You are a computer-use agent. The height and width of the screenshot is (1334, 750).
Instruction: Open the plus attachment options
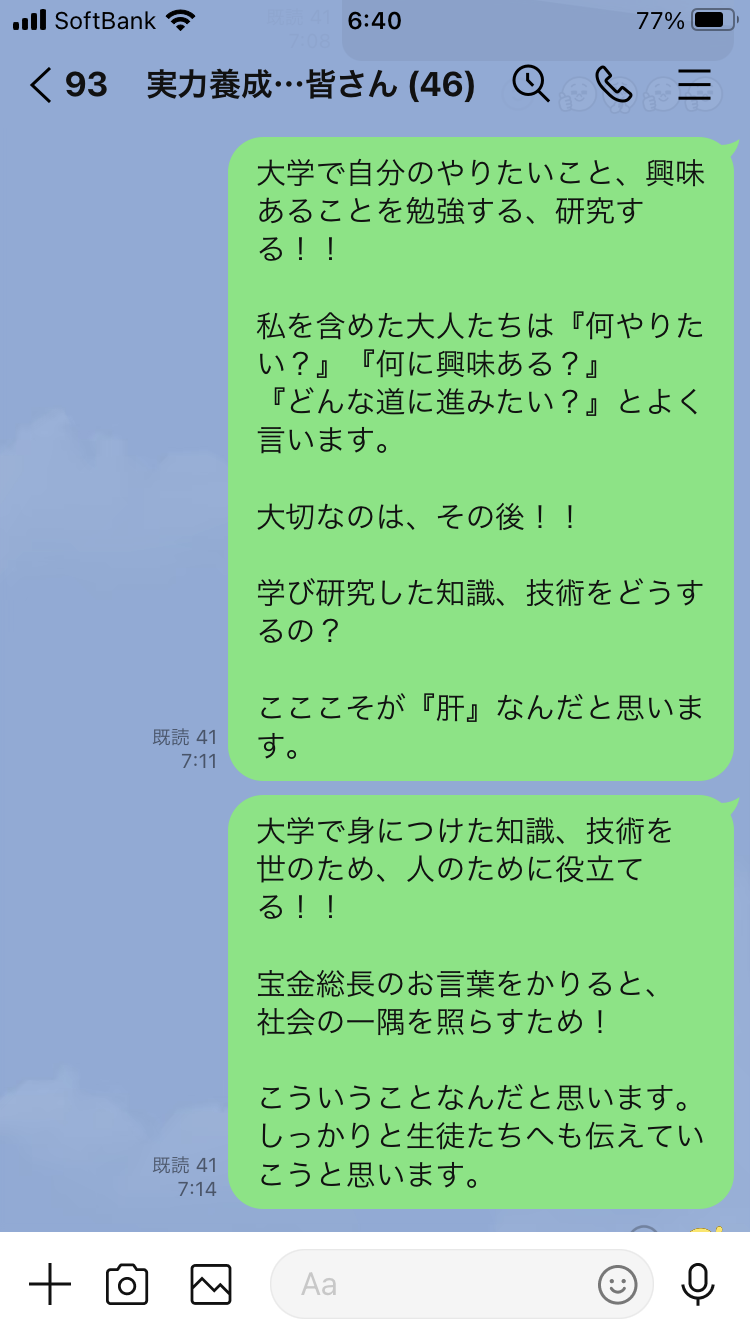50,1283
